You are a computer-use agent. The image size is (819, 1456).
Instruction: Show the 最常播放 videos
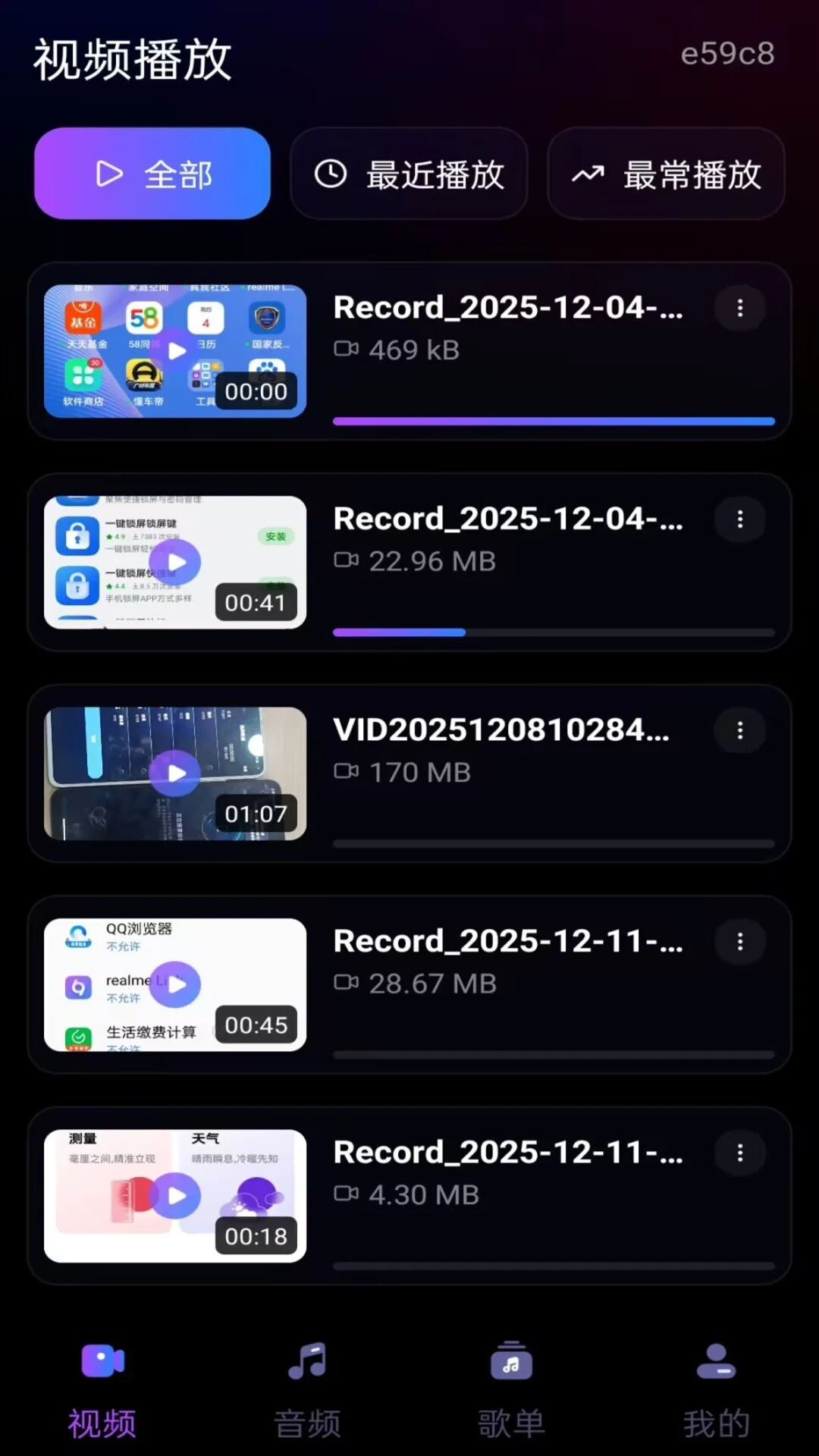click(x=666, y=174)
